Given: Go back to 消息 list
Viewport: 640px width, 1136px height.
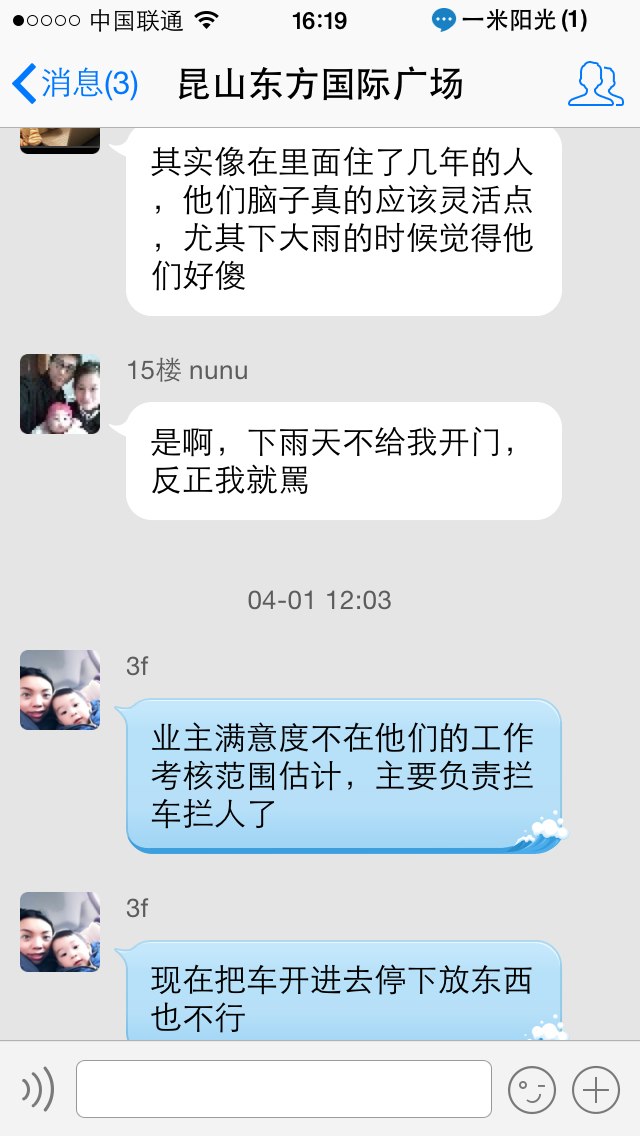Looking at the screenshot, I should (75, 84).
